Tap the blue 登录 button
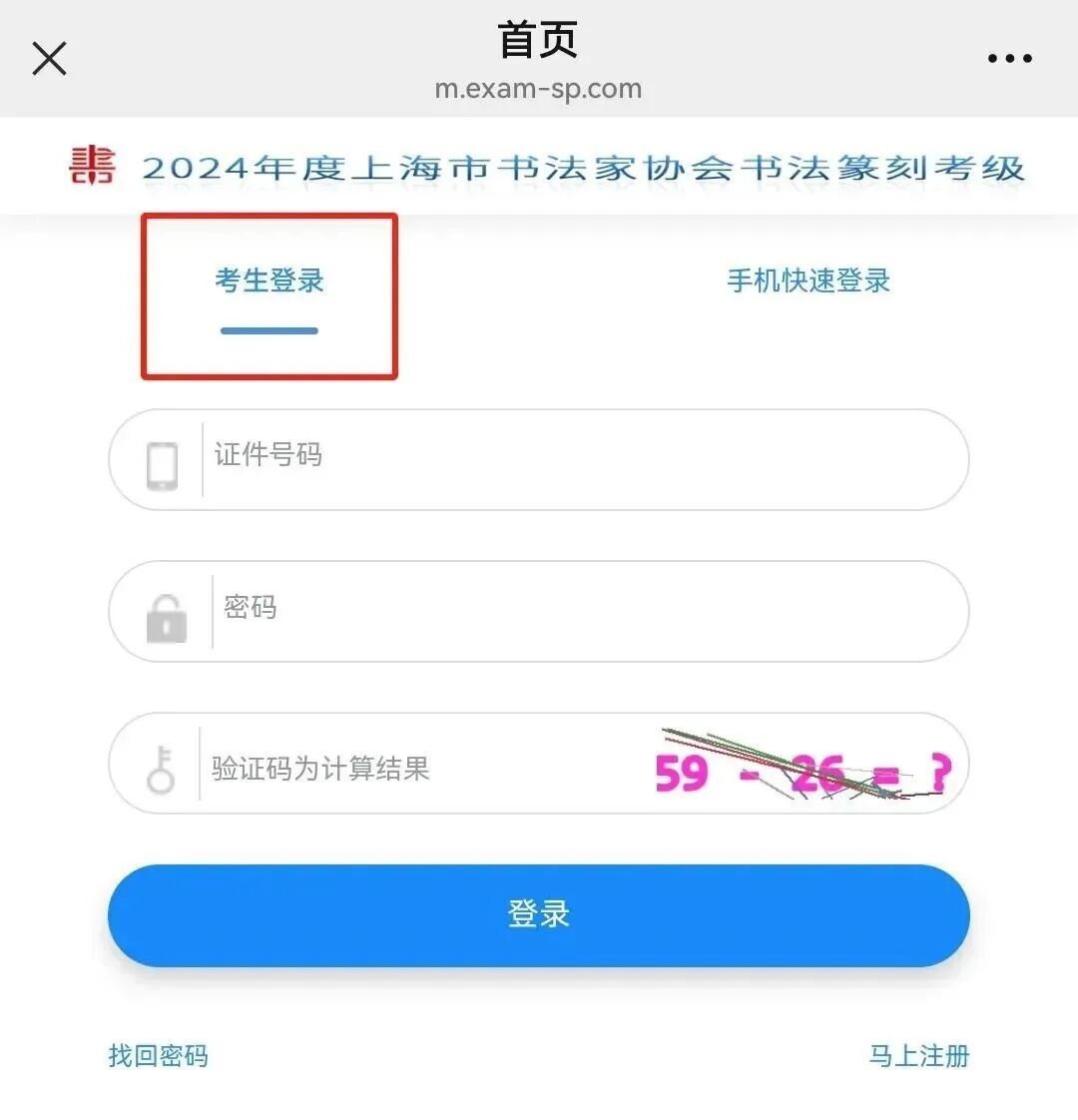 tap(539, 914)
